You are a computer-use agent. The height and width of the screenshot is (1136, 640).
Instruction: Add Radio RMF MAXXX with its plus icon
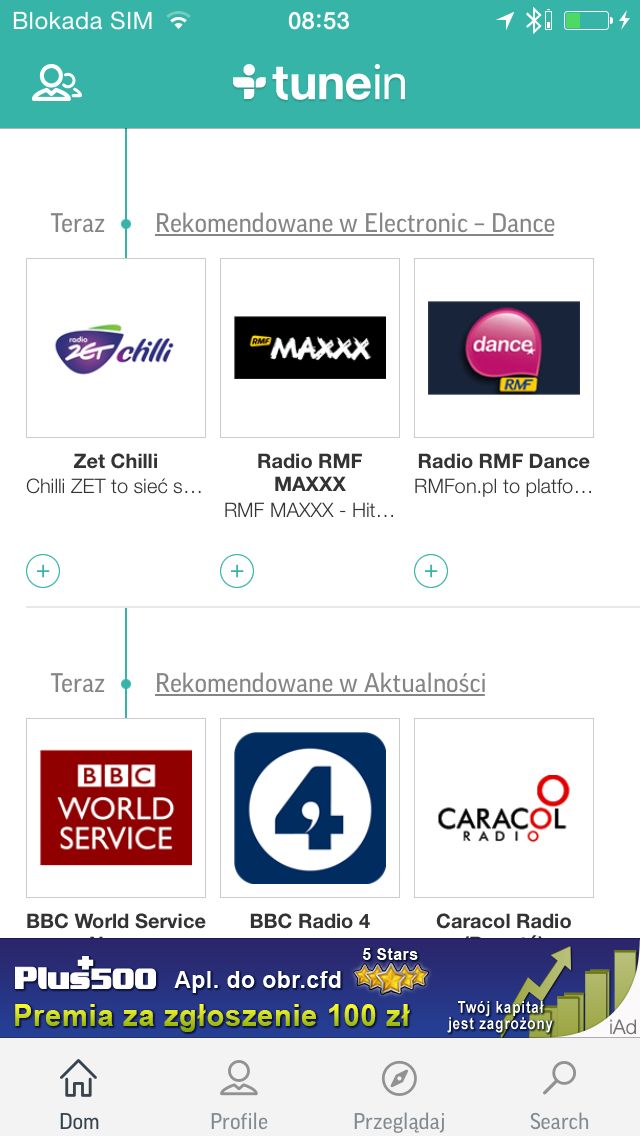pos(237,571)
